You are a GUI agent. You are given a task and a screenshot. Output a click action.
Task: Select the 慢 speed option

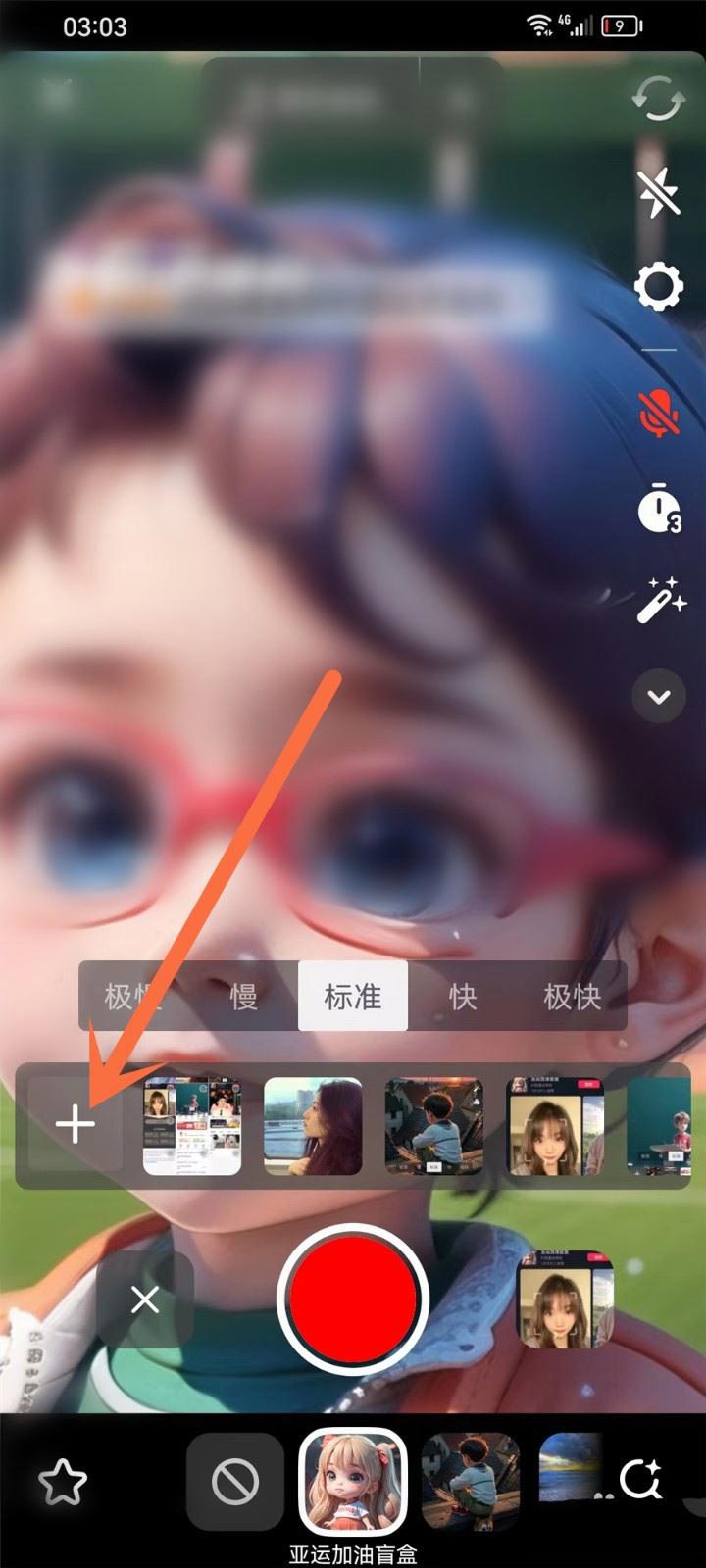(x=243, y=997)
